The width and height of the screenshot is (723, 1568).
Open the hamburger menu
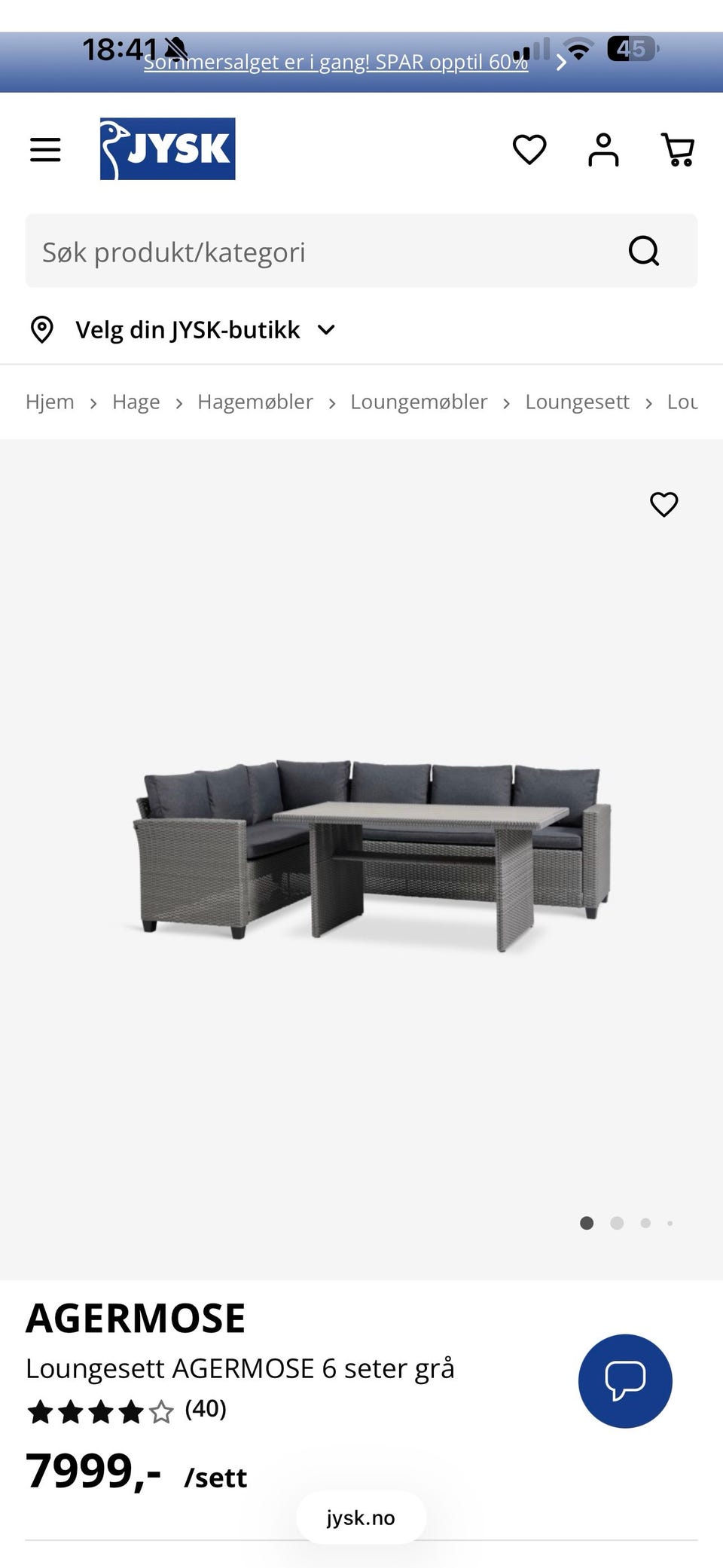click(45, 149)
